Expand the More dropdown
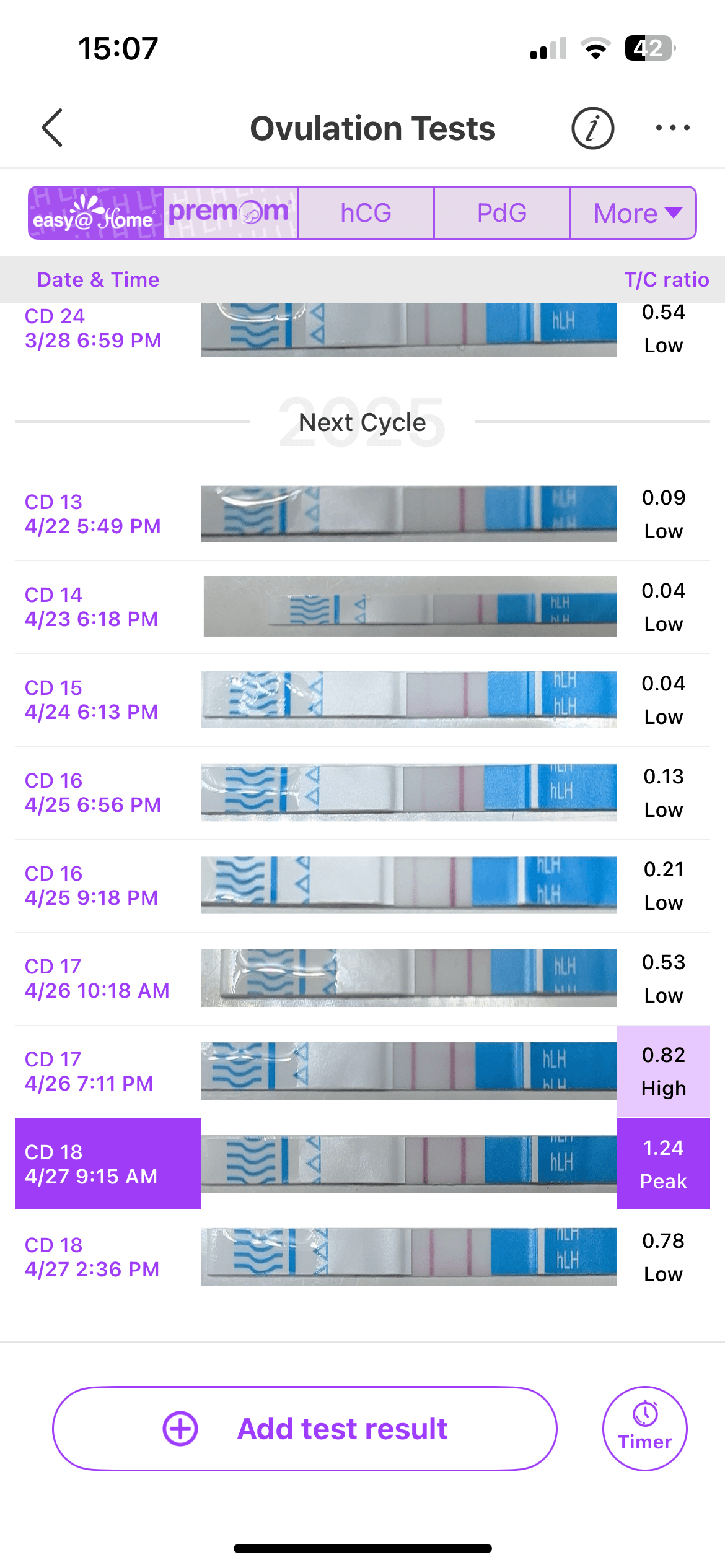Image resolution: width=725 pixels, height=1568 pixels. click(633, 213)
